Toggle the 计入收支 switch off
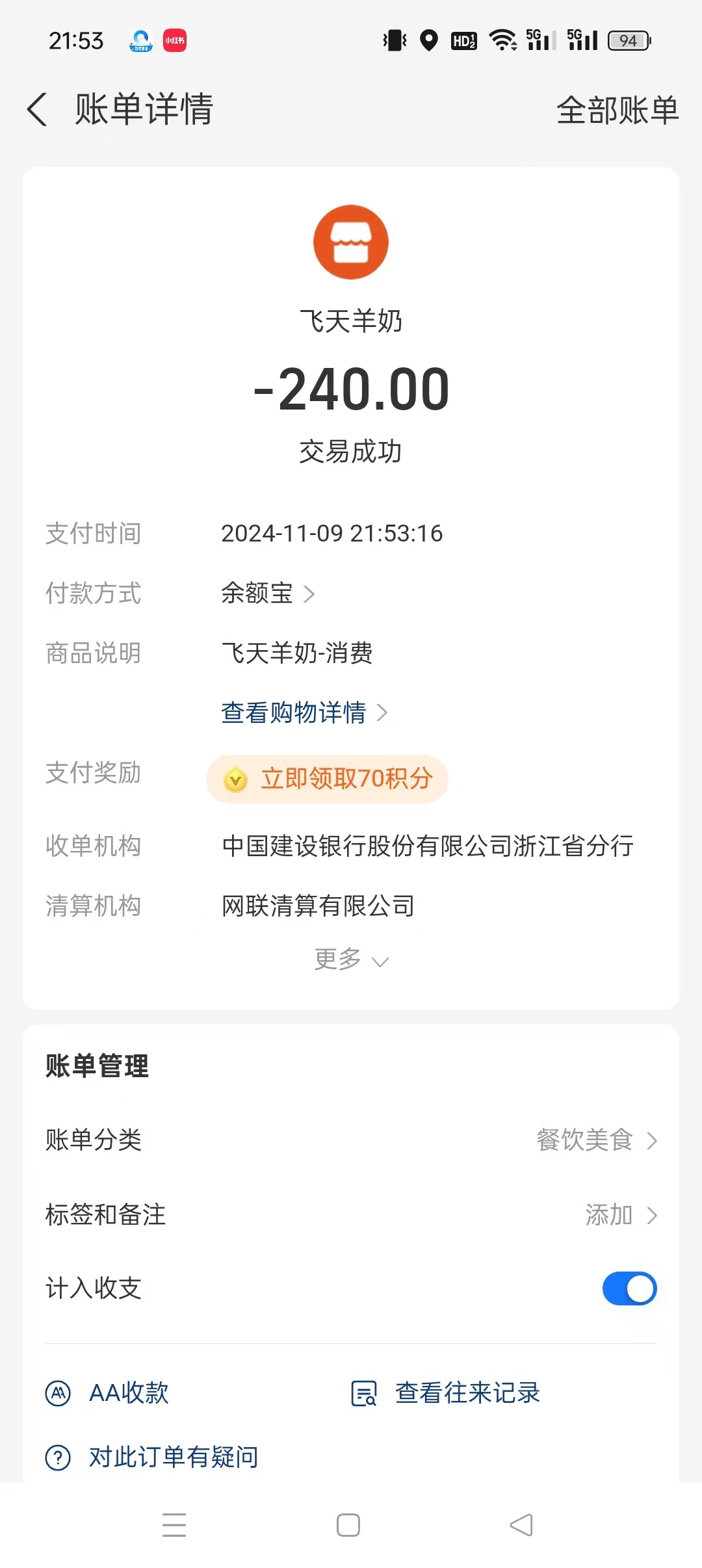This screenshot has width=702, height=1568. pyautogui.click(x=629, y=1288)
